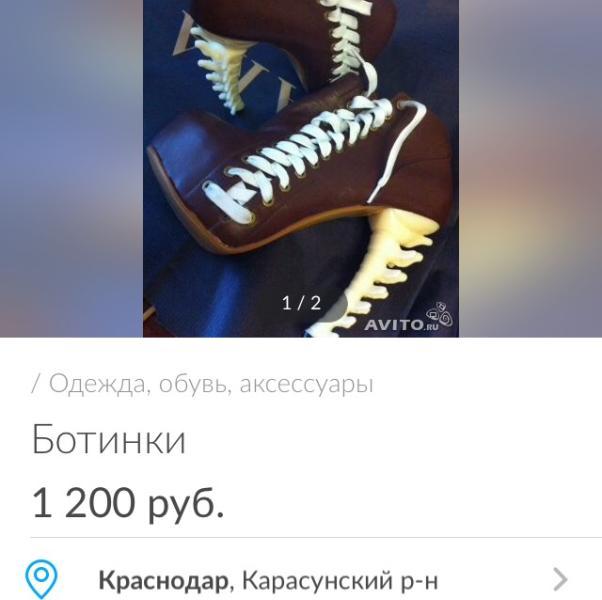
Task: Open the boots photo in full view
Action: pyautogui.click(x=301, y=169)
